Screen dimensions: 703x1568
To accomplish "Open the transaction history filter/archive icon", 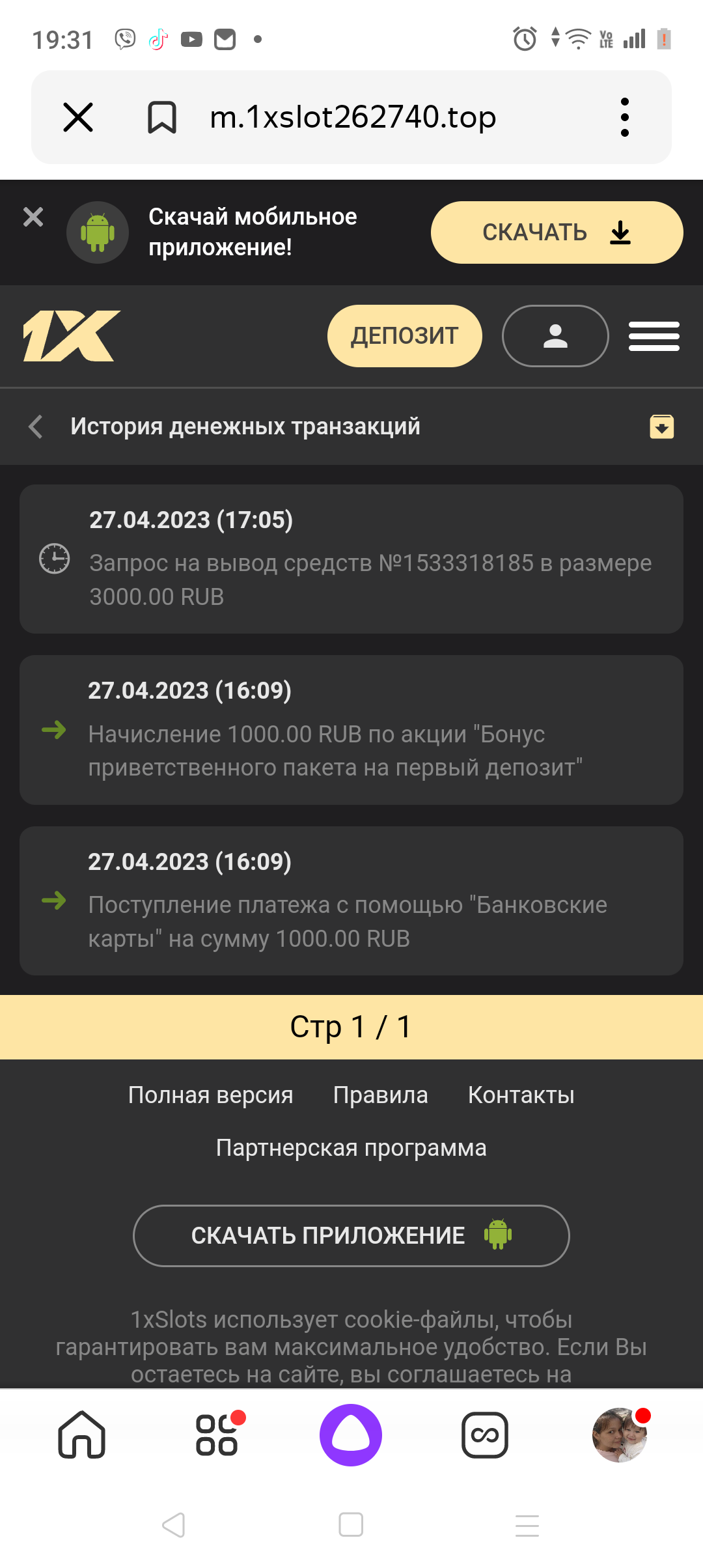I will [661, 427].
